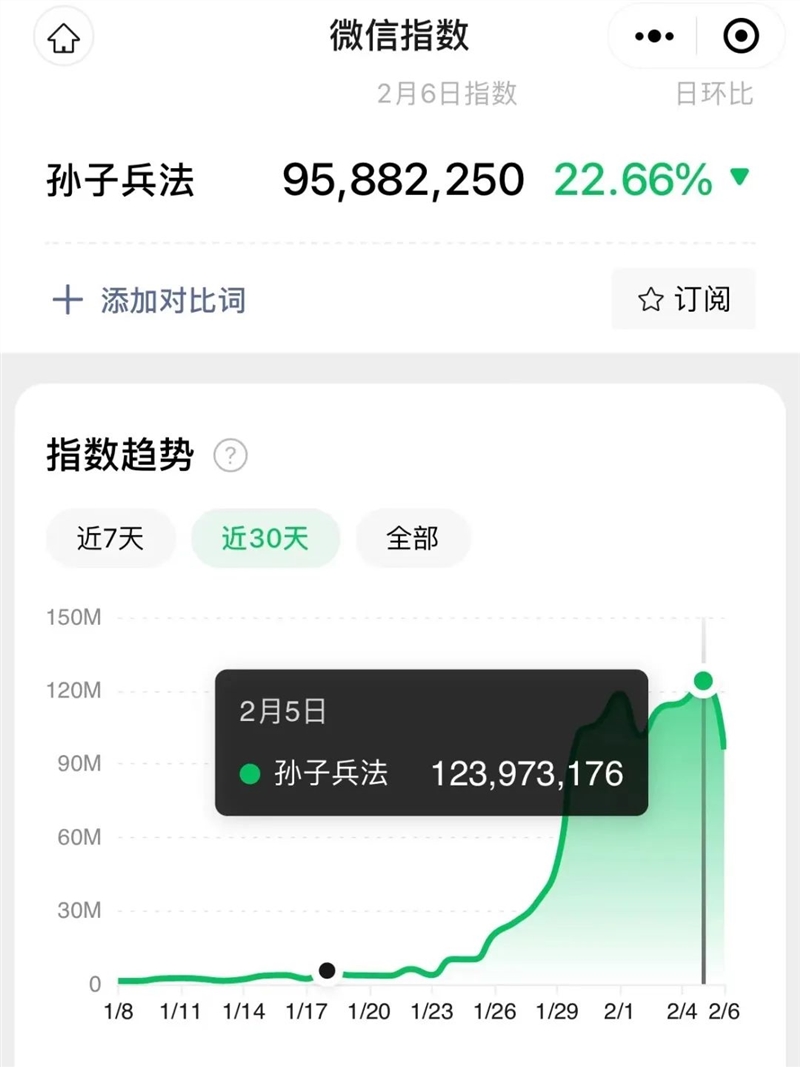Subscribe using the 订阅 button
The image size is (800, 1067).
(x=684, y=299)
